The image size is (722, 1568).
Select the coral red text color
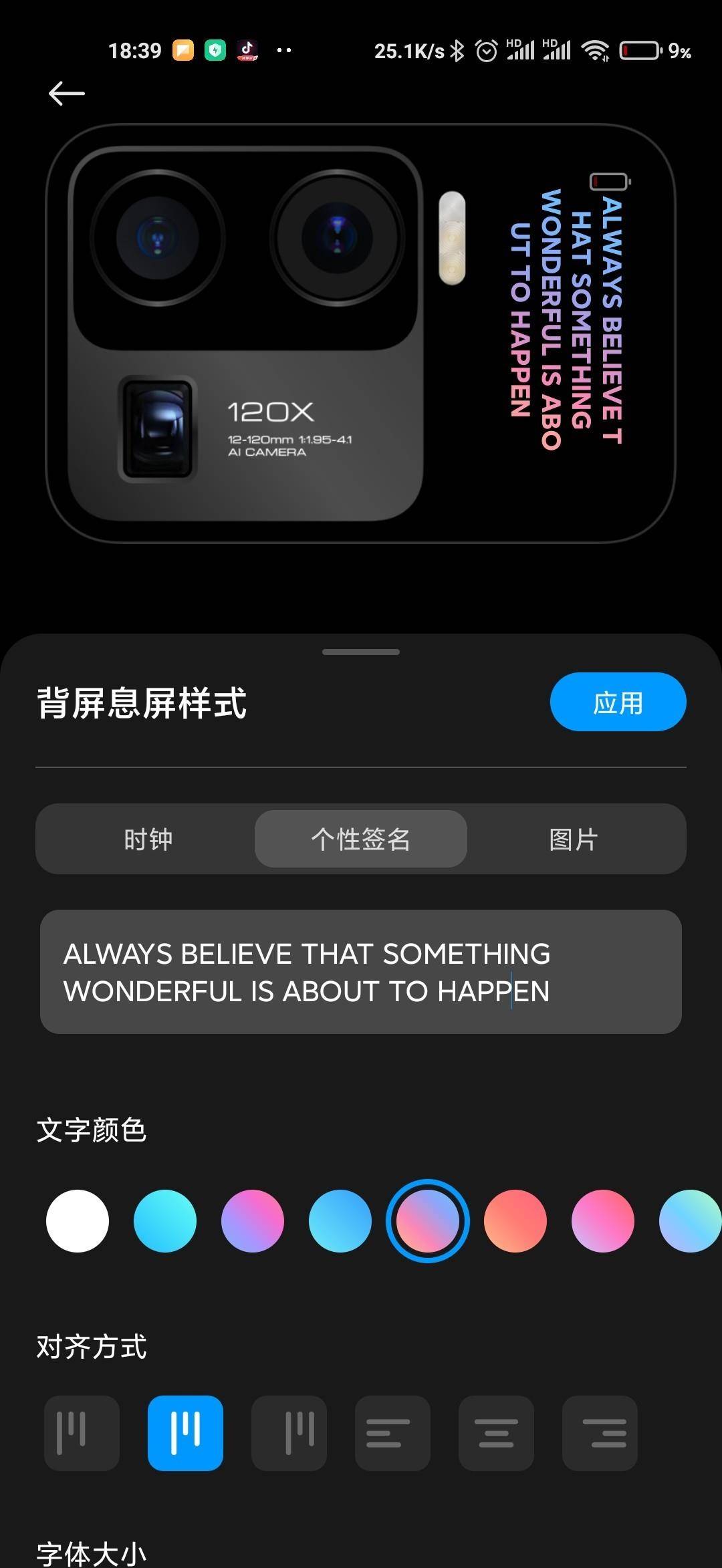515,1221
